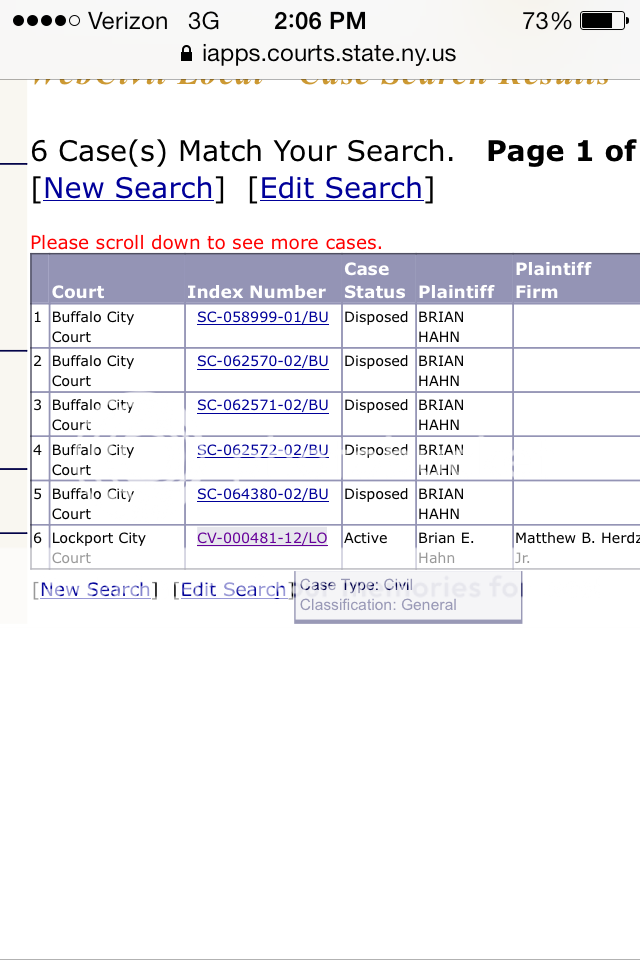Open case SC-062570-02/BU

click(262, 361)
